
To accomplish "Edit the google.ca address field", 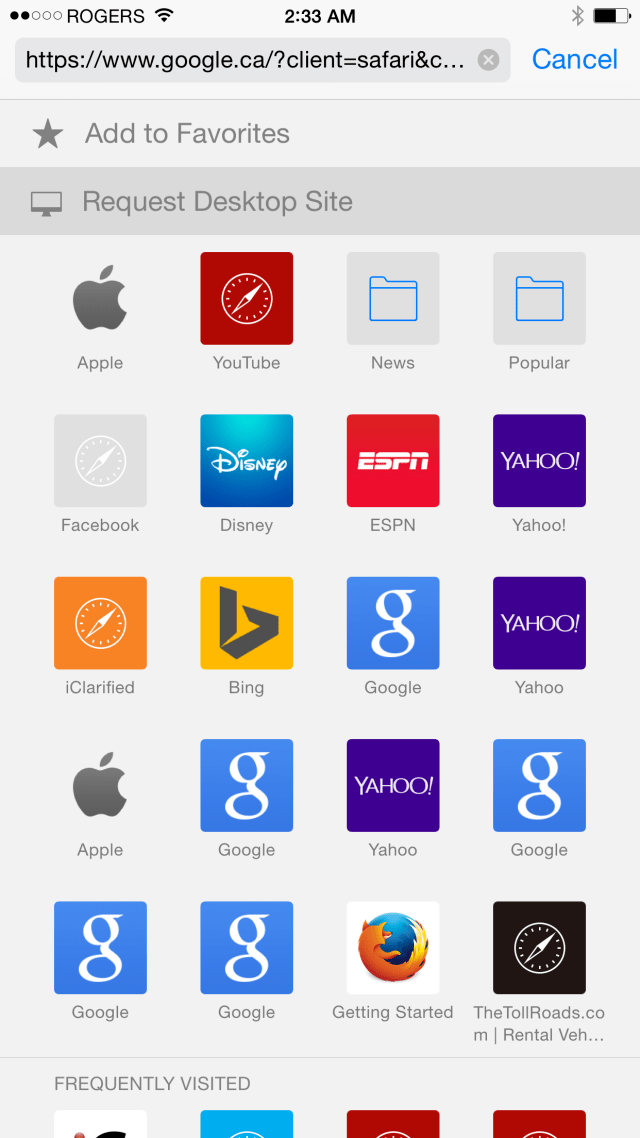I will (x=245, y=60).
